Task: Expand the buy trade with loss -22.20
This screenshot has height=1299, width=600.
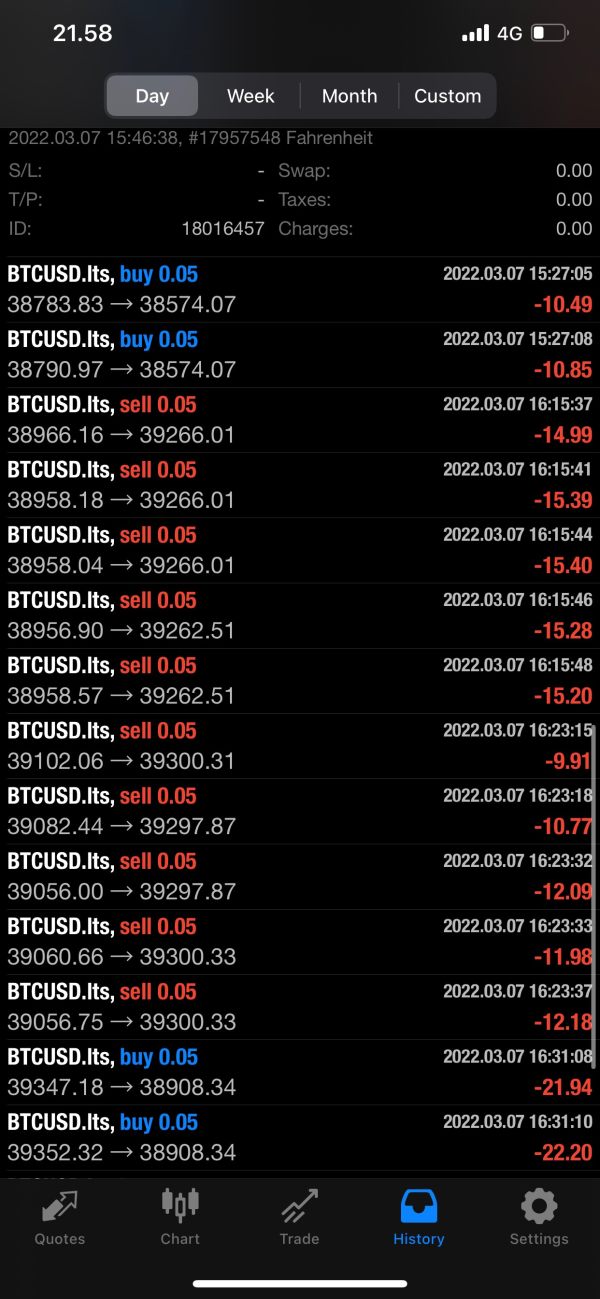Action: [x=300, y=1138]
